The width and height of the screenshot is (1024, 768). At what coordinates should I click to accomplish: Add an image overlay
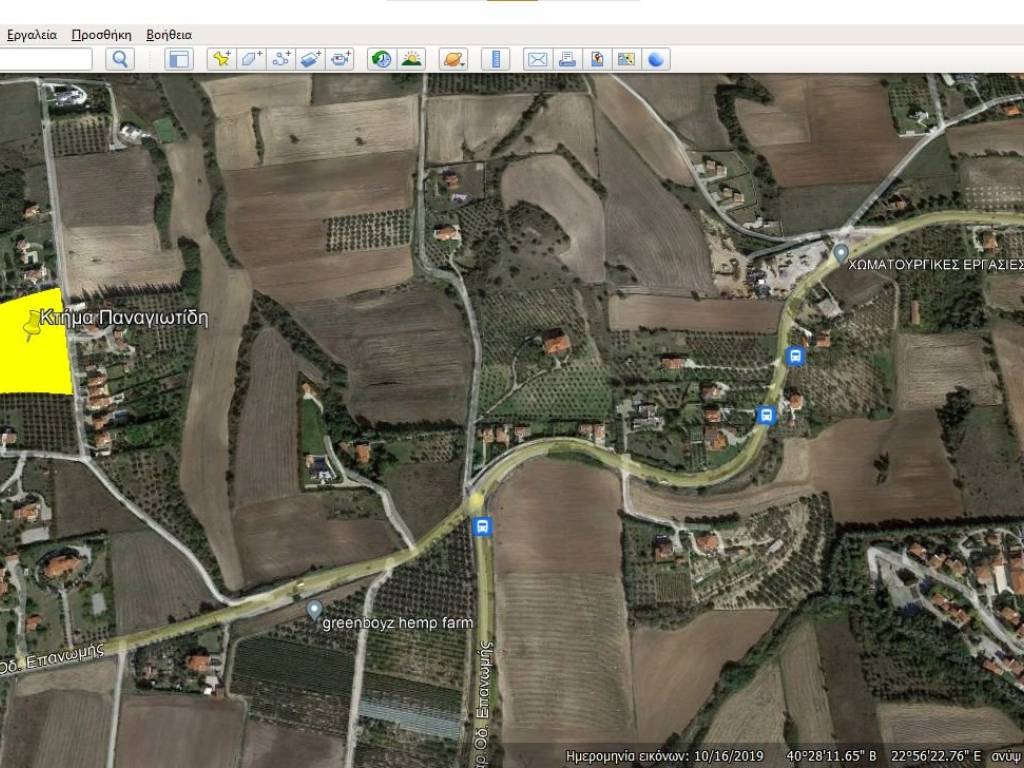pyautogui.click(x=311, y=59)
